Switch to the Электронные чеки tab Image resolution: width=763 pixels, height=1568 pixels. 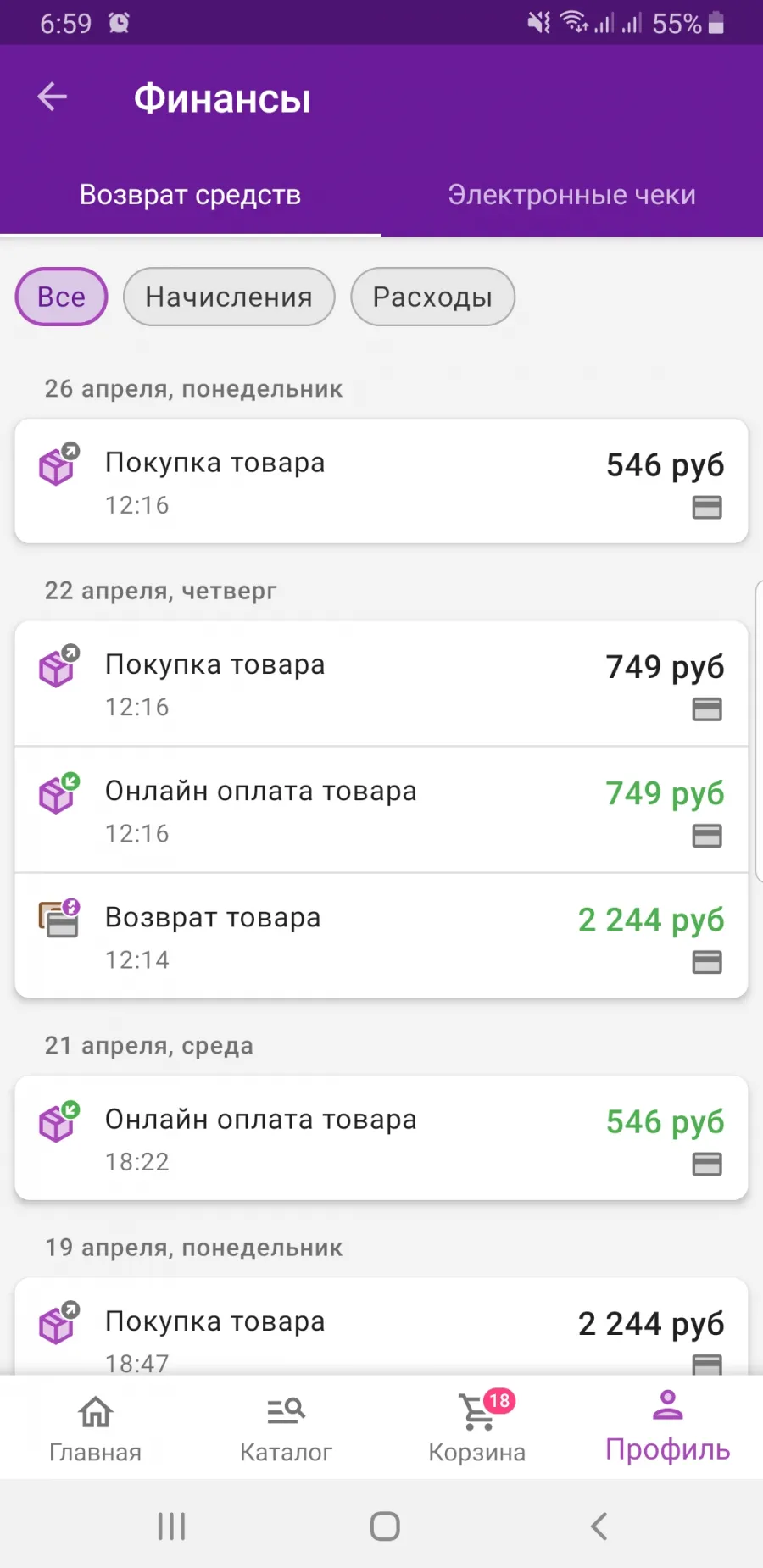pos(572,195)
